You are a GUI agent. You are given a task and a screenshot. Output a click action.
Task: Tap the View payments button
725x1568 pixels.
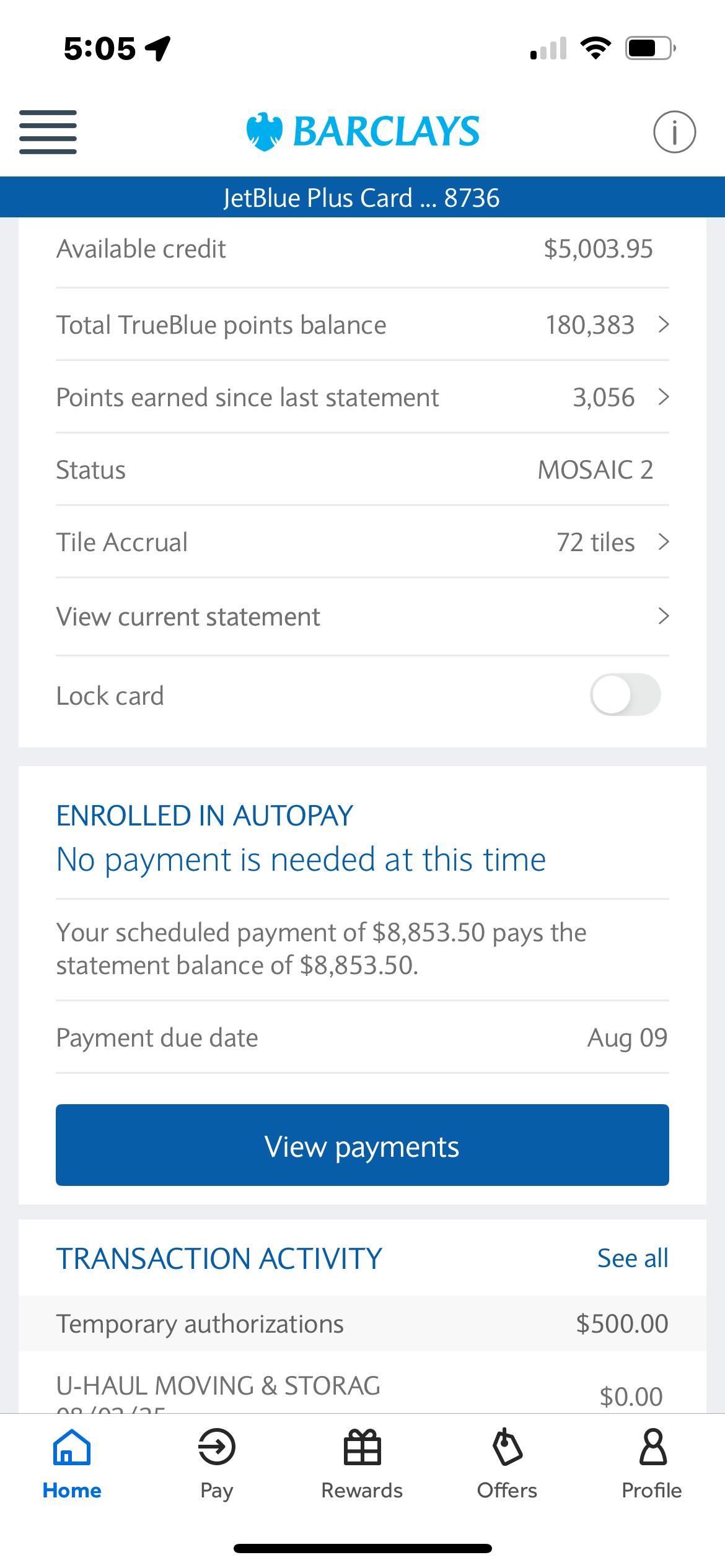pyautogui.click(x=362, y=1146)
